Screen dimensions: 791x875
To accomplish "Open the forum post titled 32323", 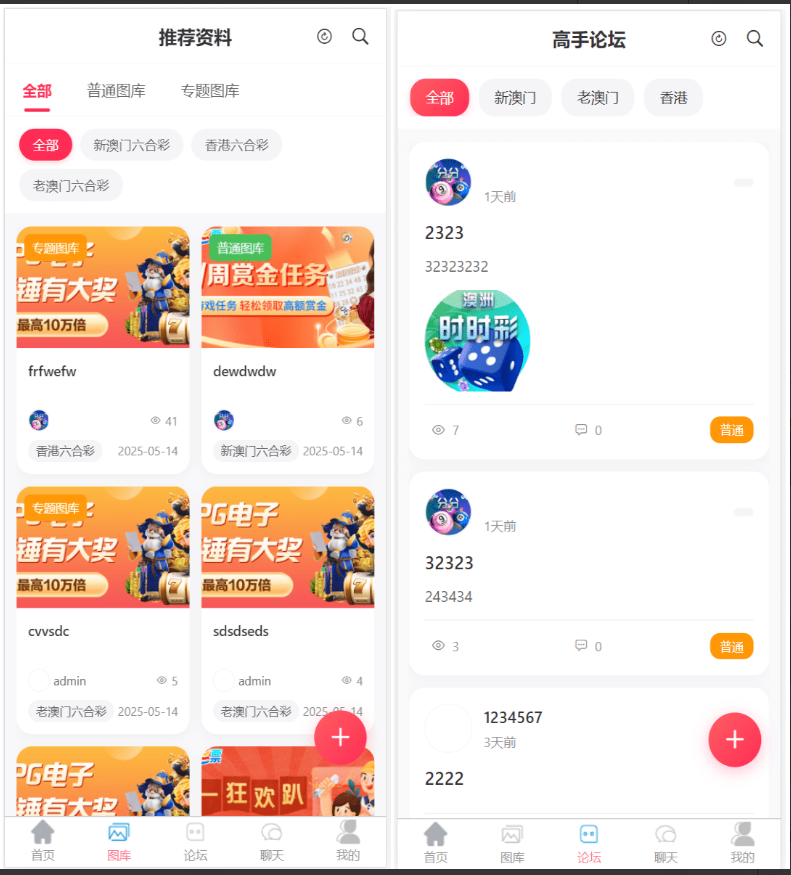I will pyautogui.click(x=449, y=563).
